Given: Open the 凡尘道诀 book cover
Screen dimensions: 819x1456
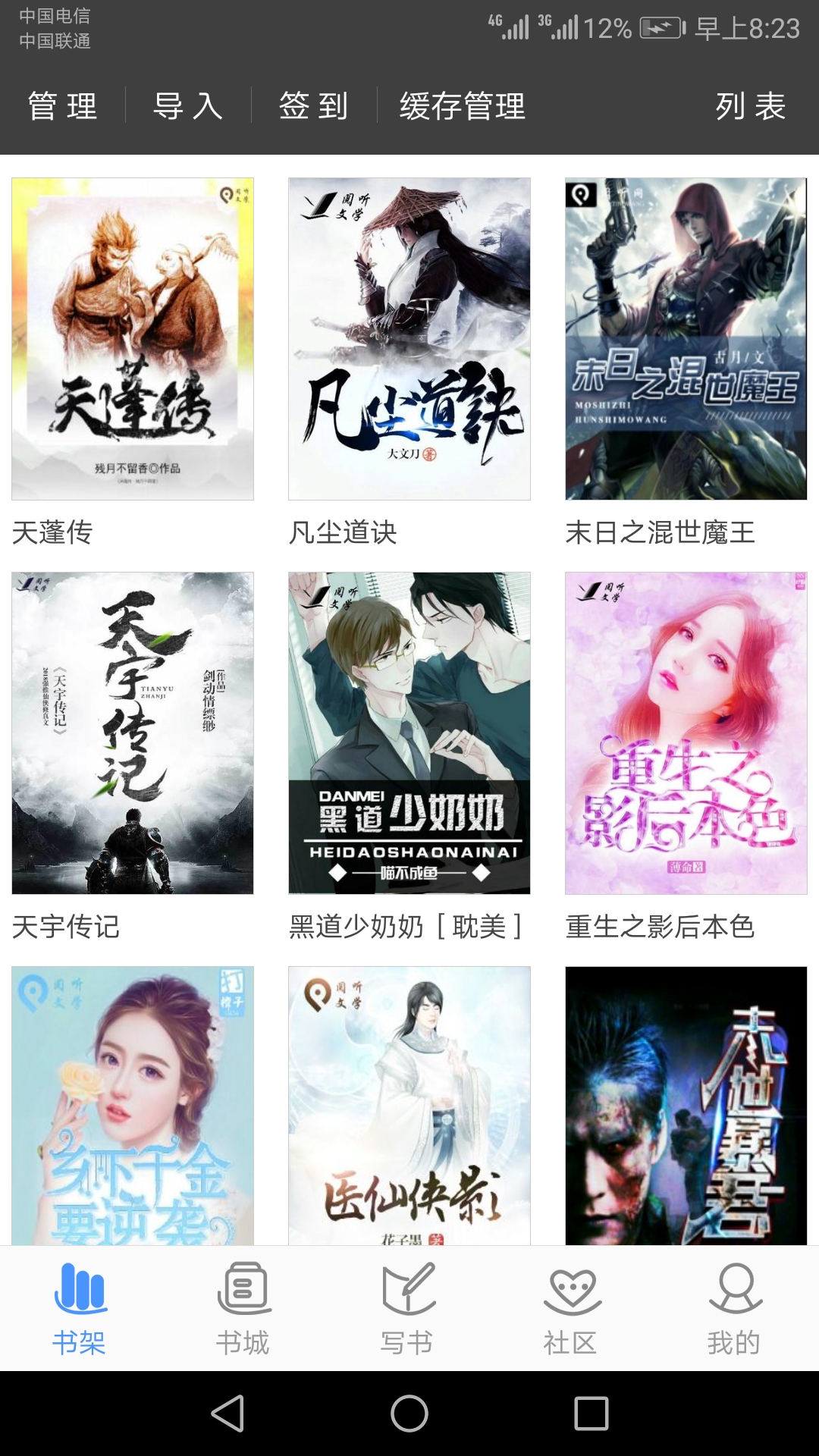Looking at the screenshot, I should [409, 337].
